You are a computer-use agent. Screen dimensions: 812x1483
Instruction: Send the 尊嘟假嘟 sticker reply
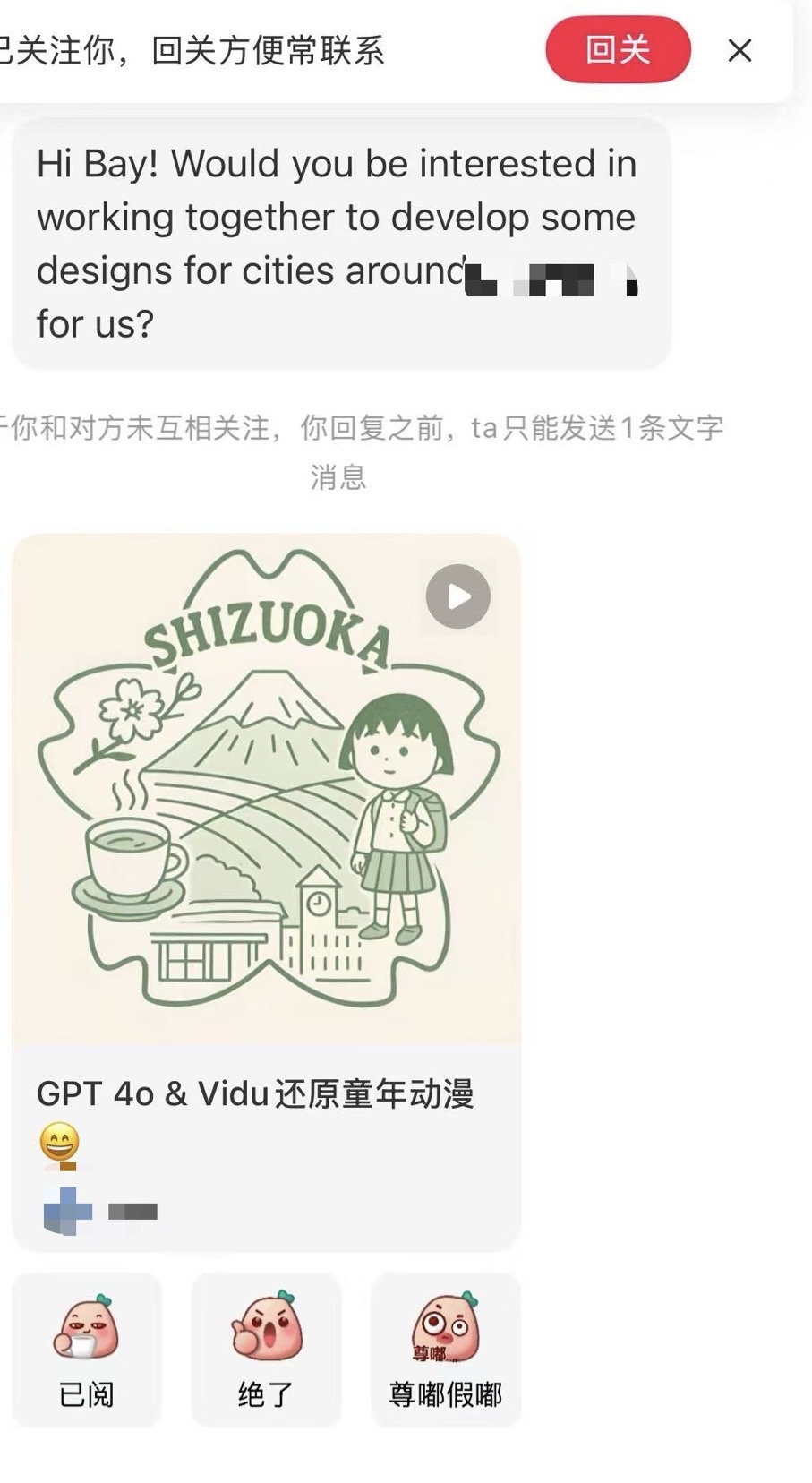click(446, 1350)
